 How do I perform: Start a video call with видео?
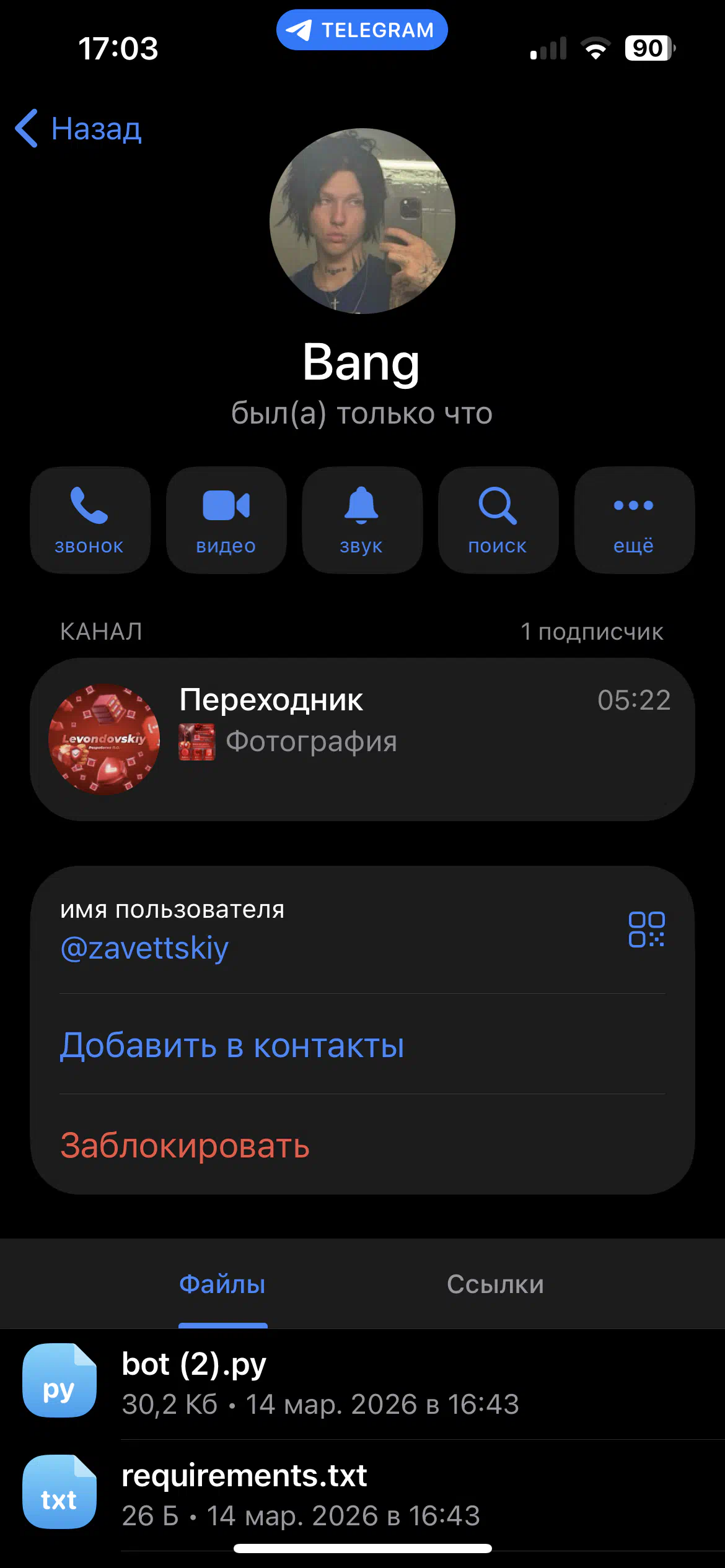[226, 520]
